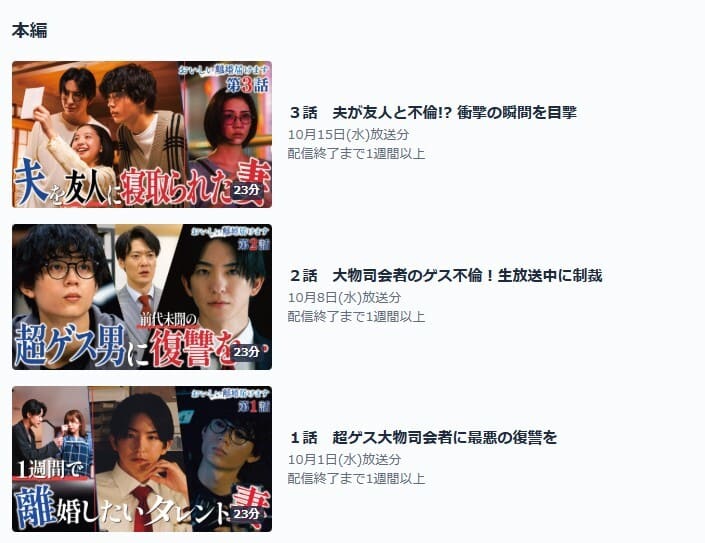Play the episode 1 thumbnail
This screenshot has height=543, width=705.
point(142,459)
